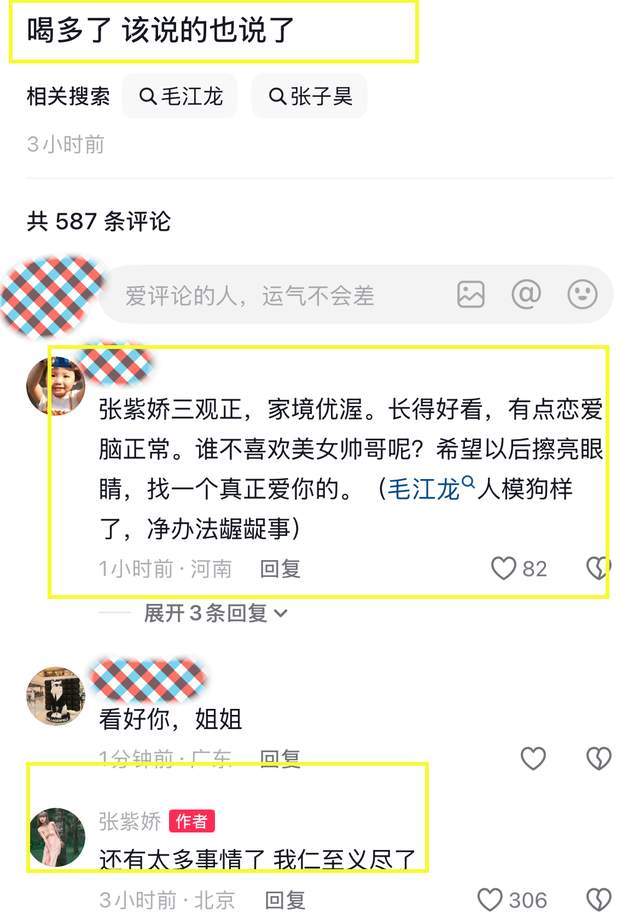Viewport: 640px width, 920px height.
Task: Dislike the comment about 张紫娇三观正
Action: [x=597, y=568]
